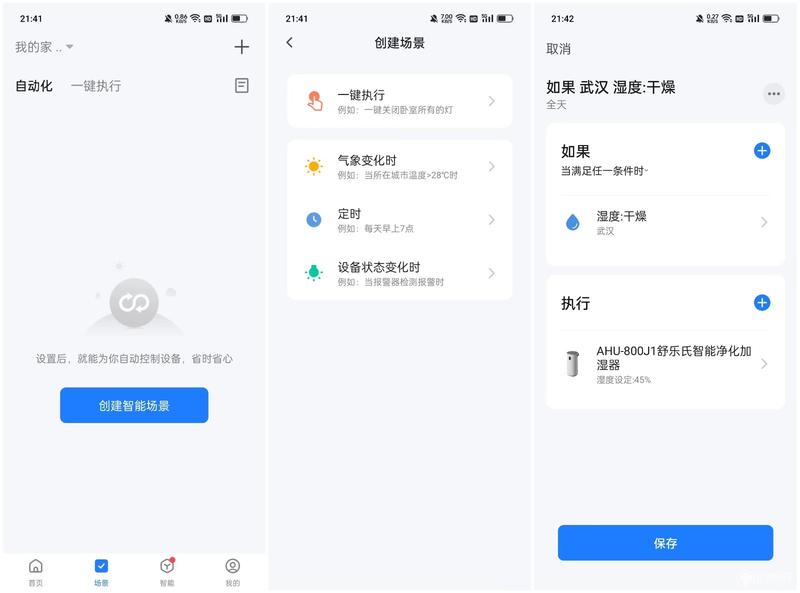Choose the 一键执行 scene type

coord(399,101)
